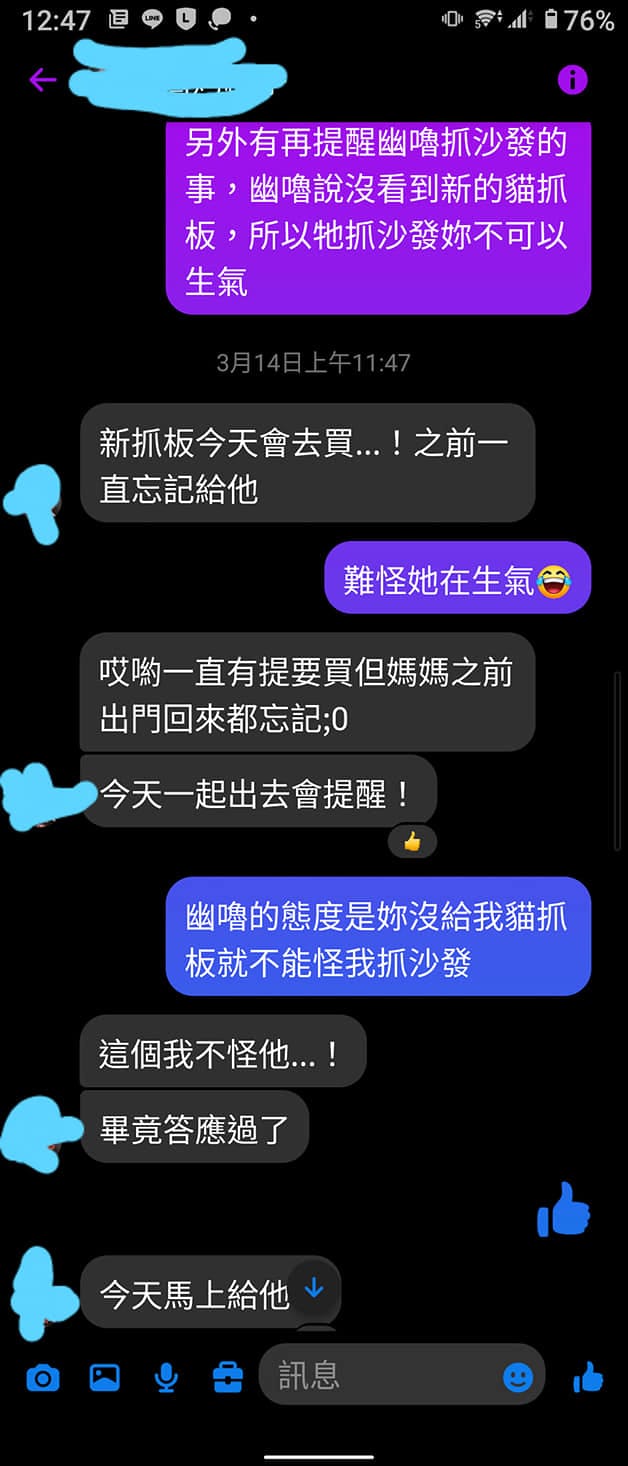Tap the 訊息 message input field
This screenshot has width=628, height=1466.
pyautogui.click(x=380, y=1377)
